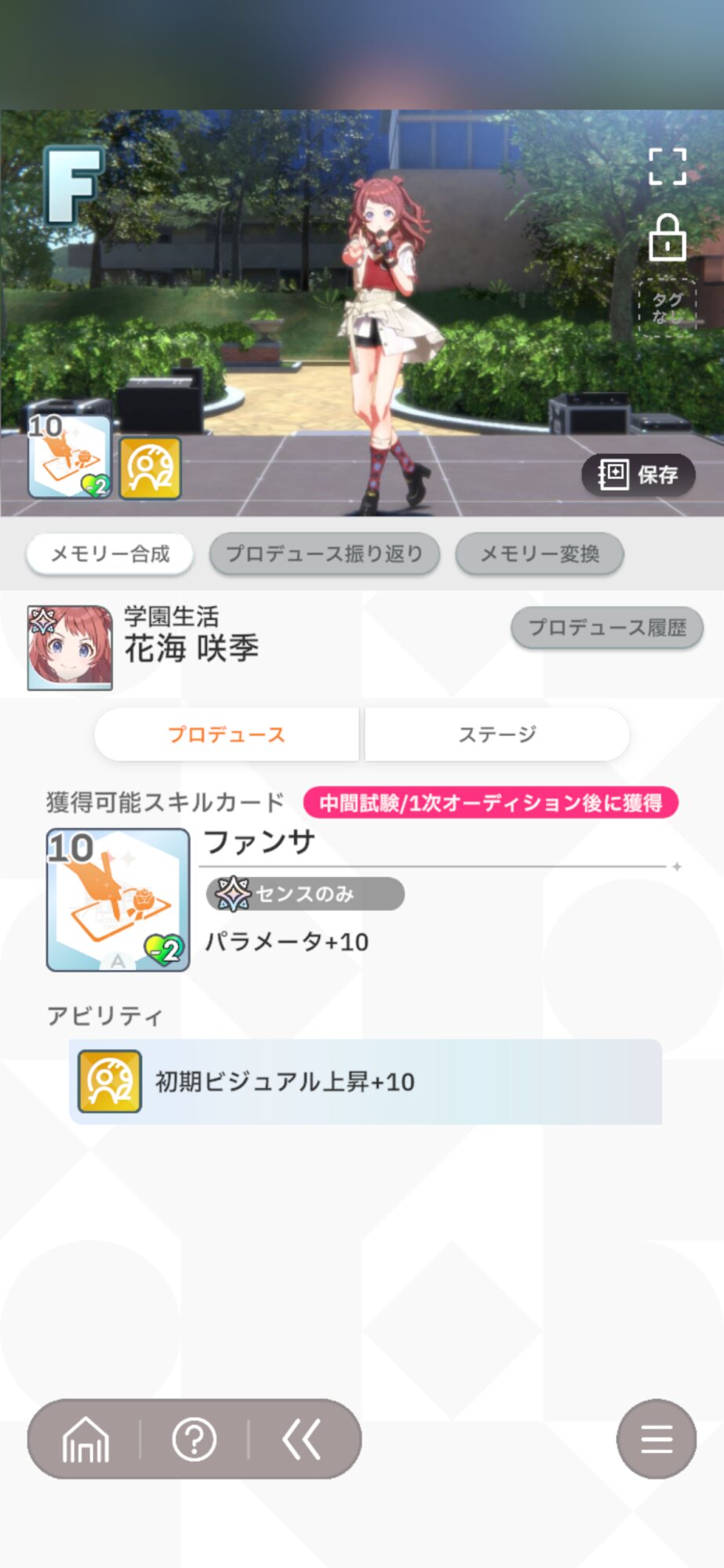Select the メモリー合成 button
Image resolution: width=724 pixels, height=1568 pixels.
(110, 554)
